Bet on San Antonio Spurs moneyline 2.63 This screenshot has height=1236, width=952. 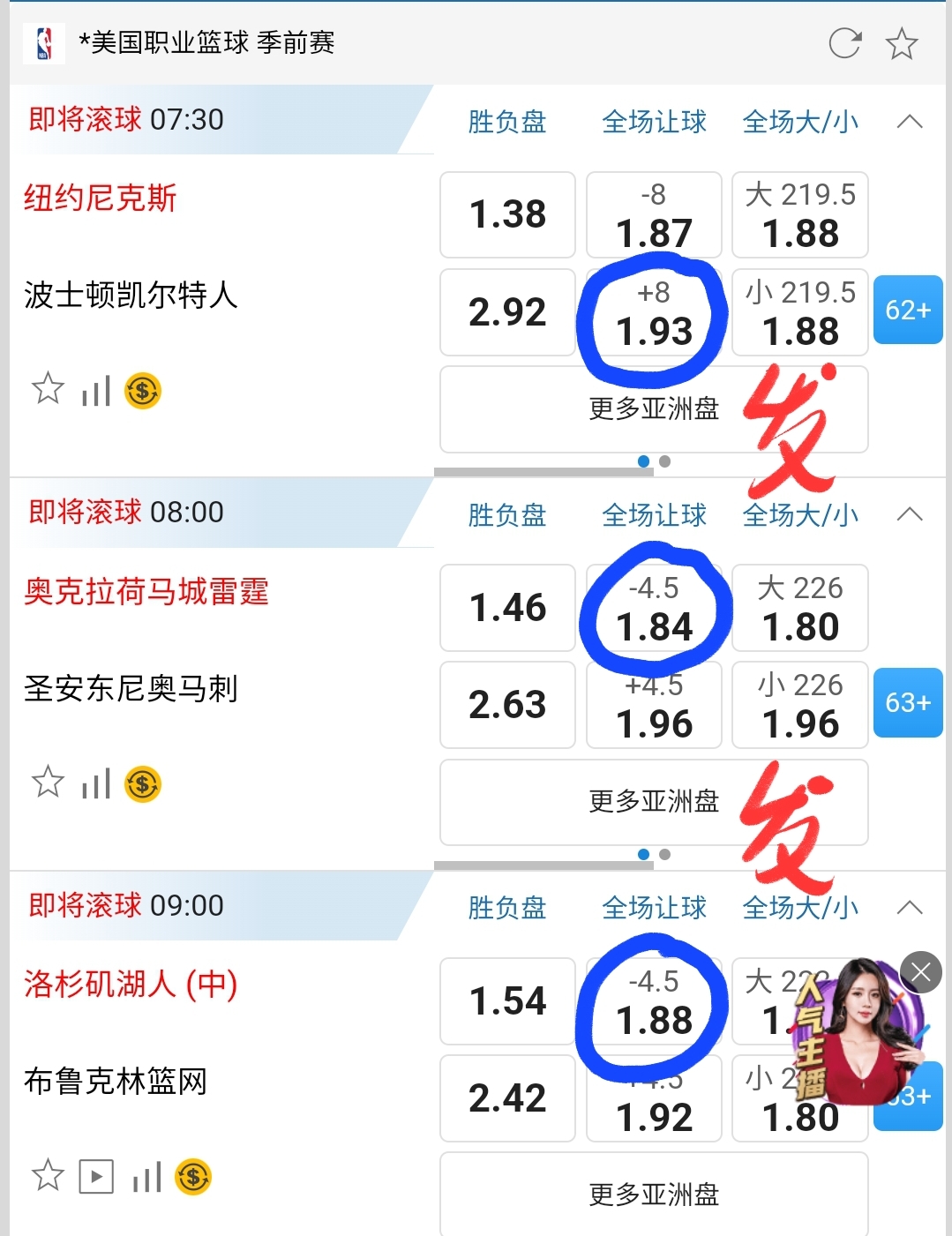[x=507, y=705]
